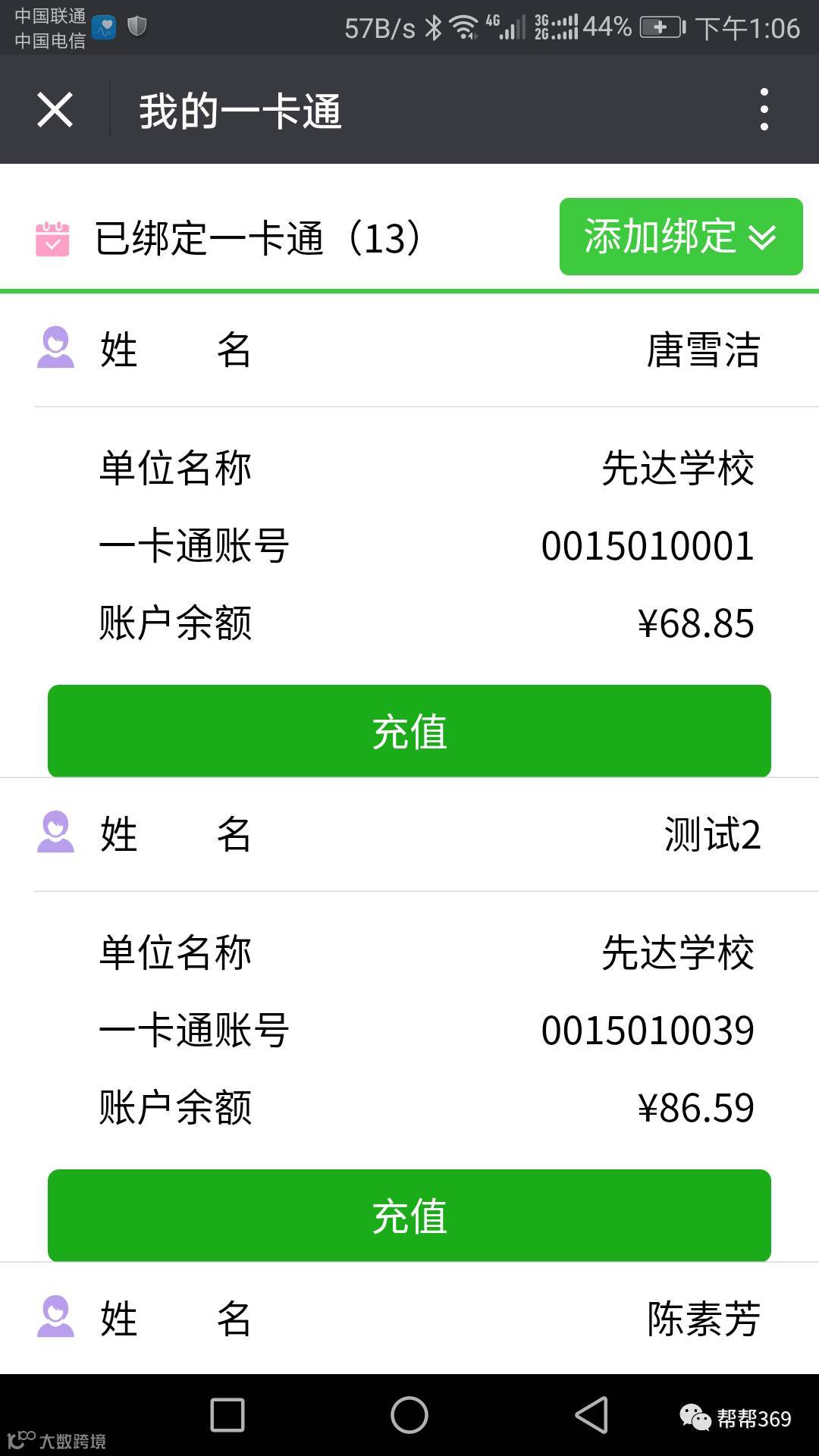The height and width of the screenshot is (1456, 819).
Task: Tap 充值 for 测试2's account
Action: [409, 1216]
